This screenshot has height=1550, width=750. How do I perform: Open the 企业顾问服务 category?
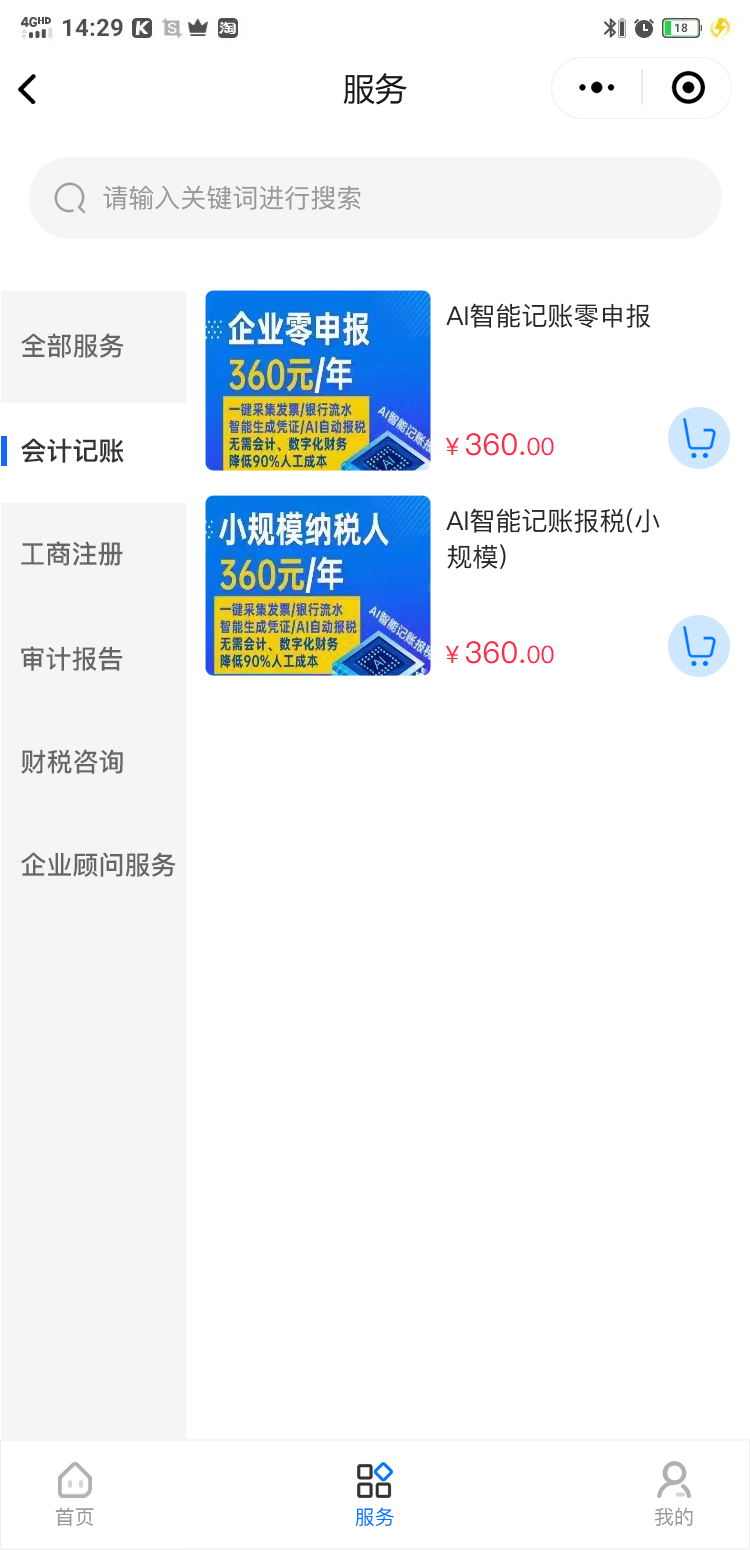tap(98, 865)
